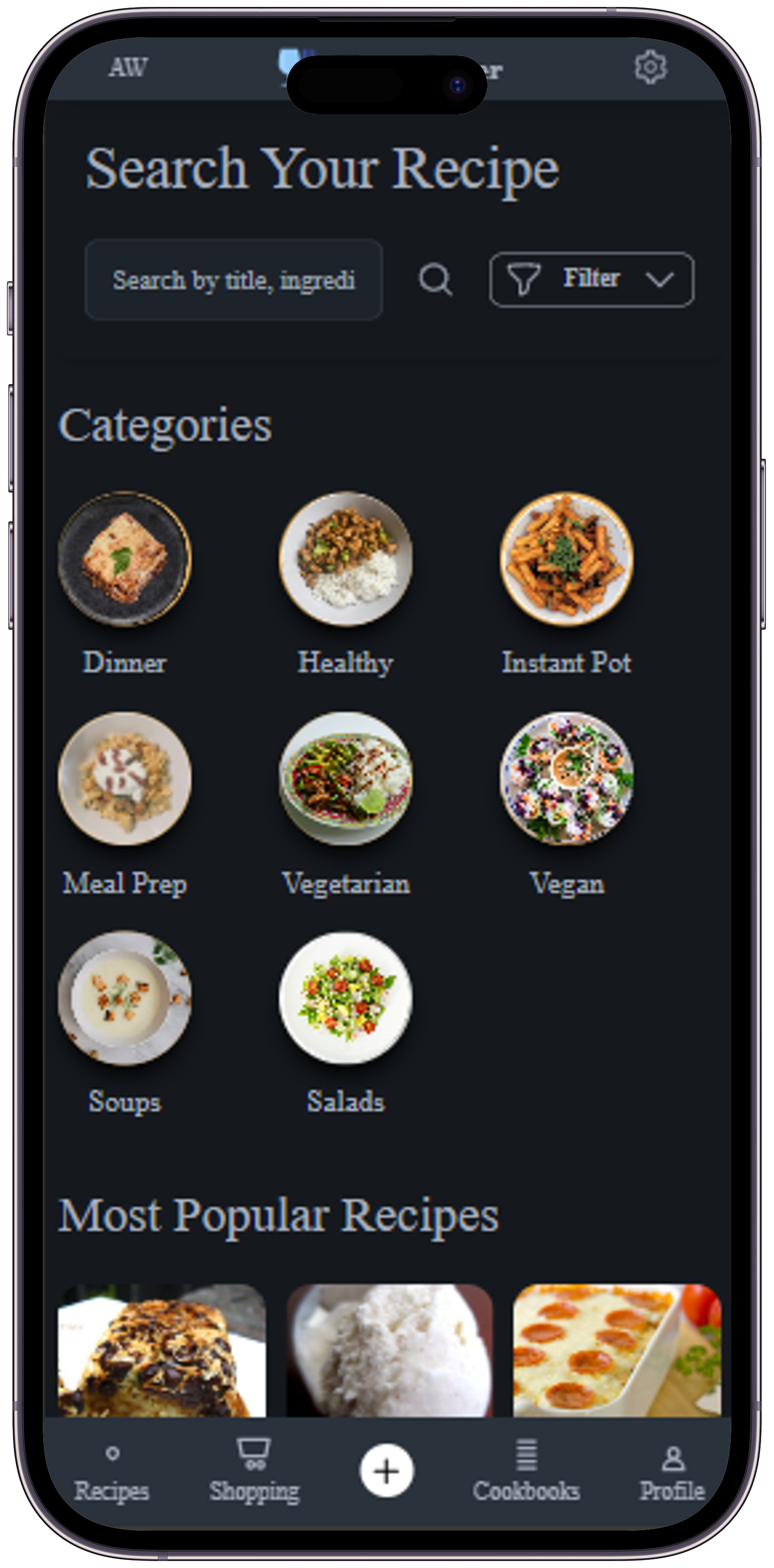Open the white rice recipe card
The height and width of the screenshot is (1568, 774).
point(390,1350)
